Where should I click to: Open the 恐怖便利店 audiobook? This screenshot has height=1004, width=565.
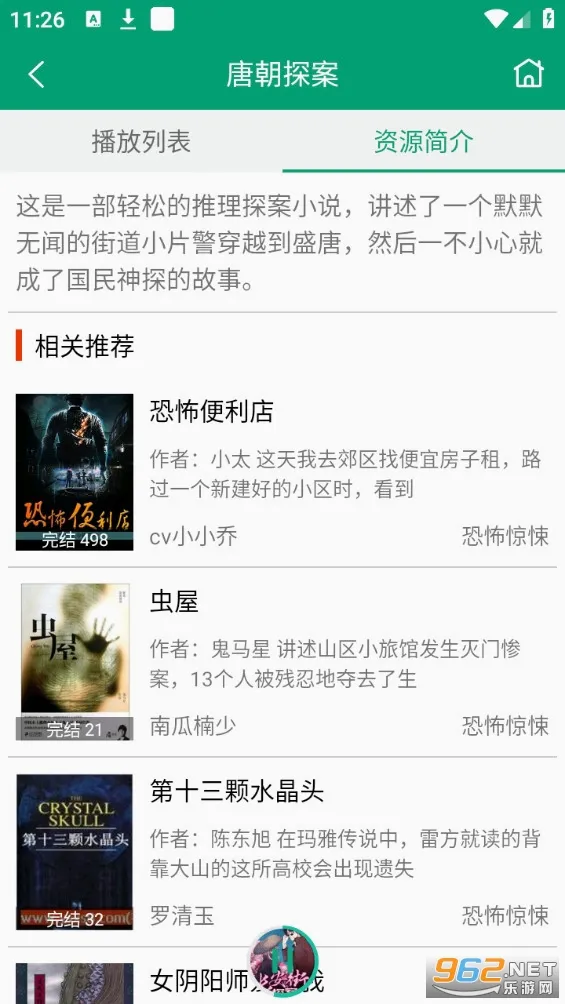282,472
